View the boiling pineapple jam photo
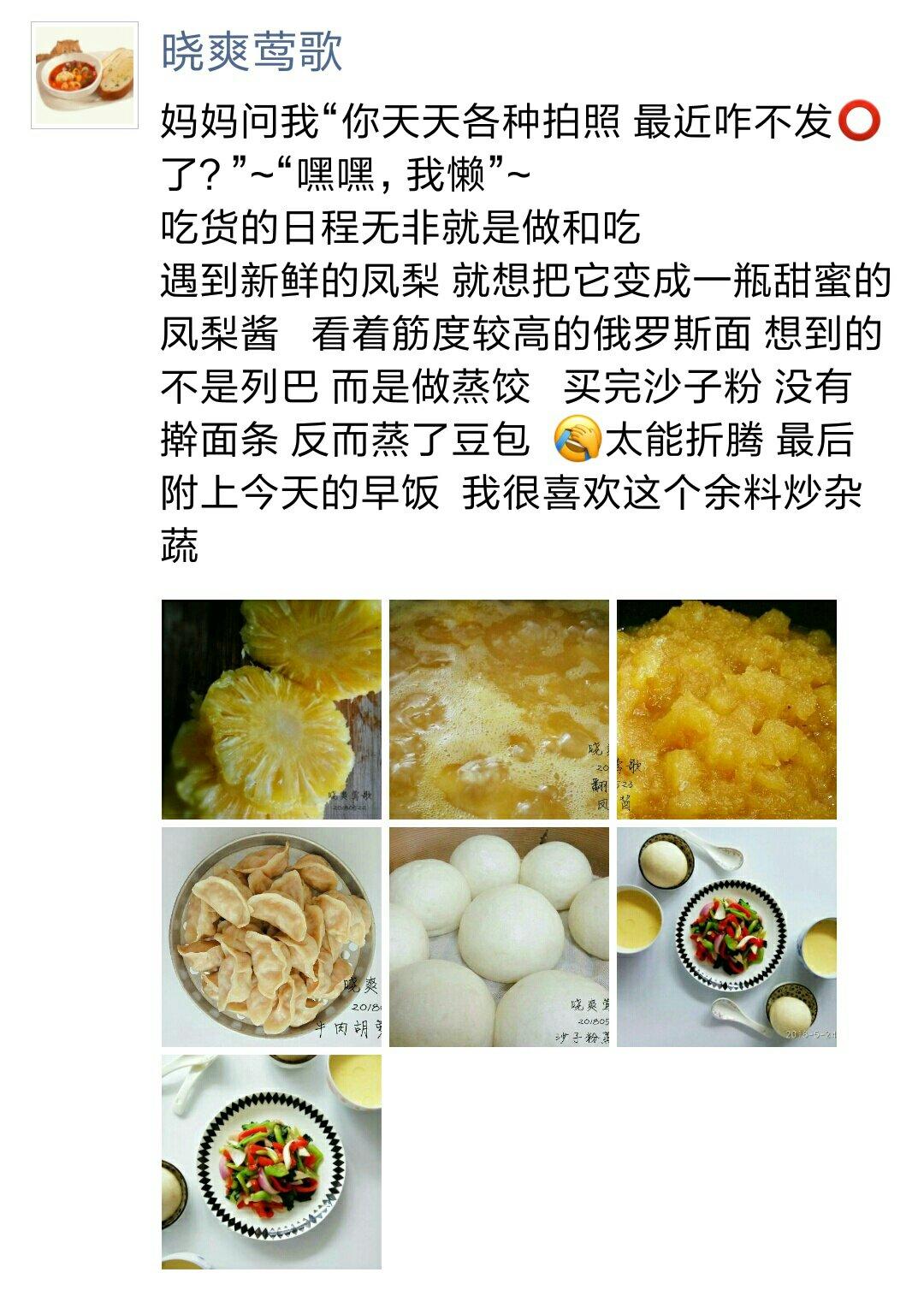This screenshot has width=924, height=1290. [x=499, y=709]
